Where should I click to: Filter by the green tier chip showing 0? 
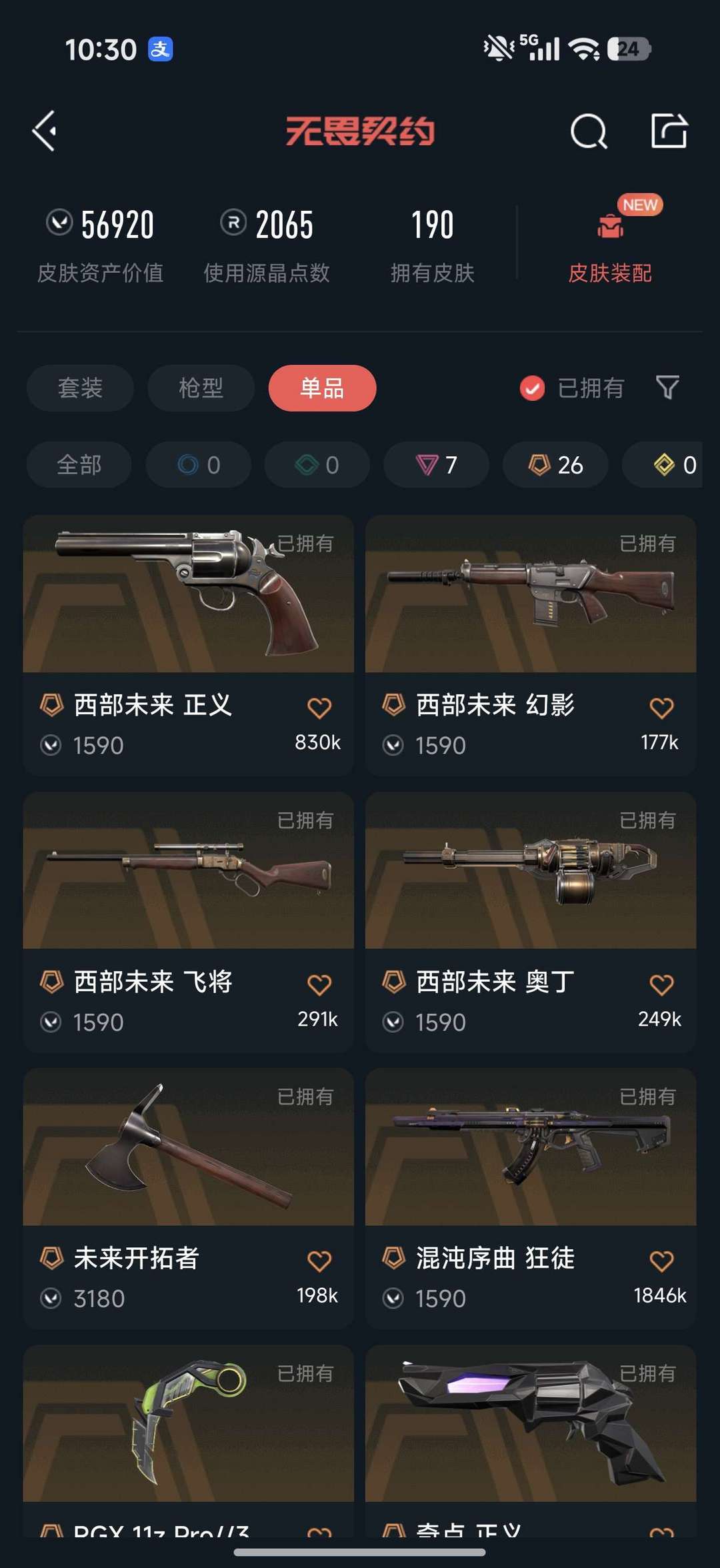[317, 465]
